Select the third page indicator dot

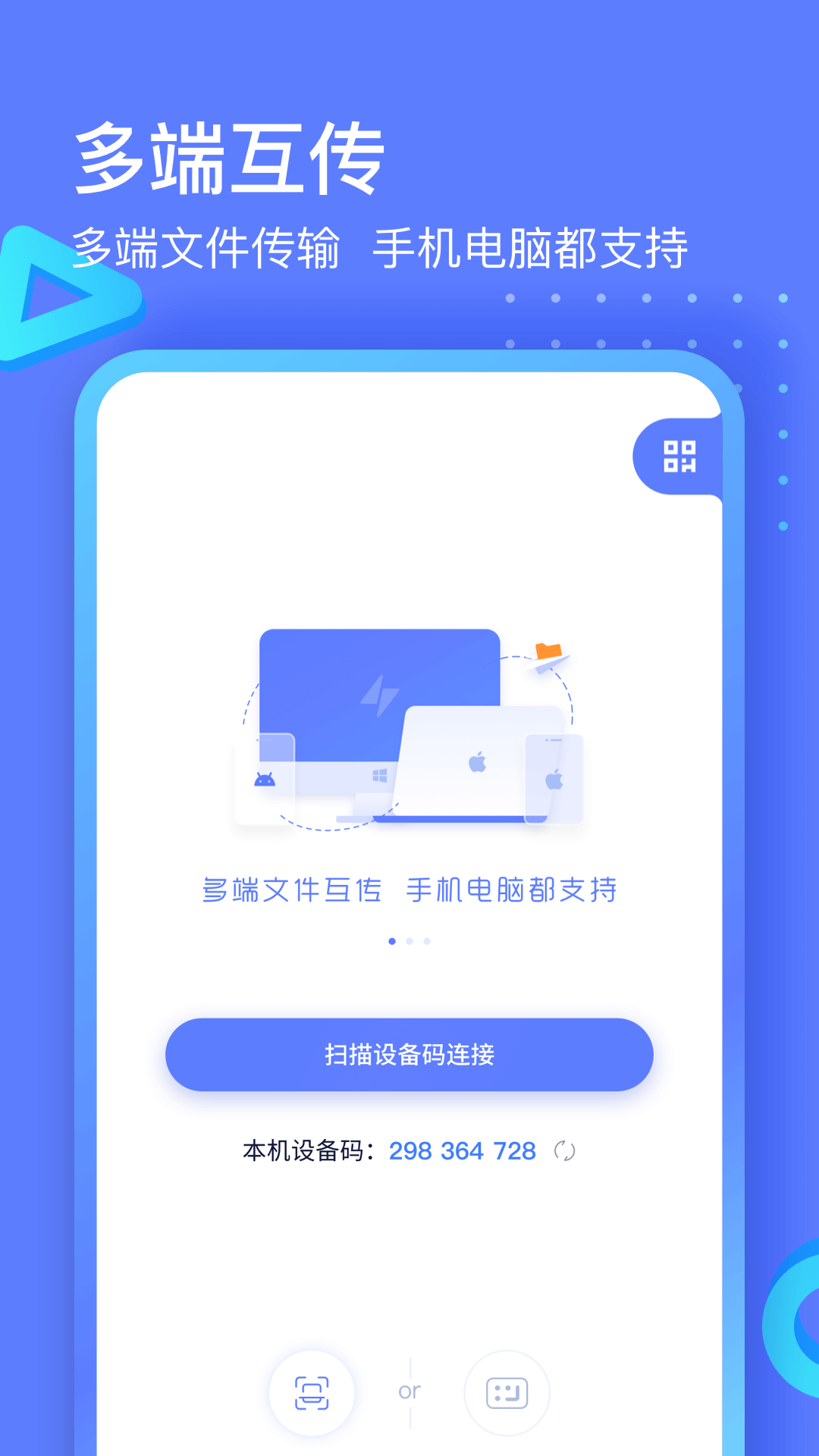428,940
